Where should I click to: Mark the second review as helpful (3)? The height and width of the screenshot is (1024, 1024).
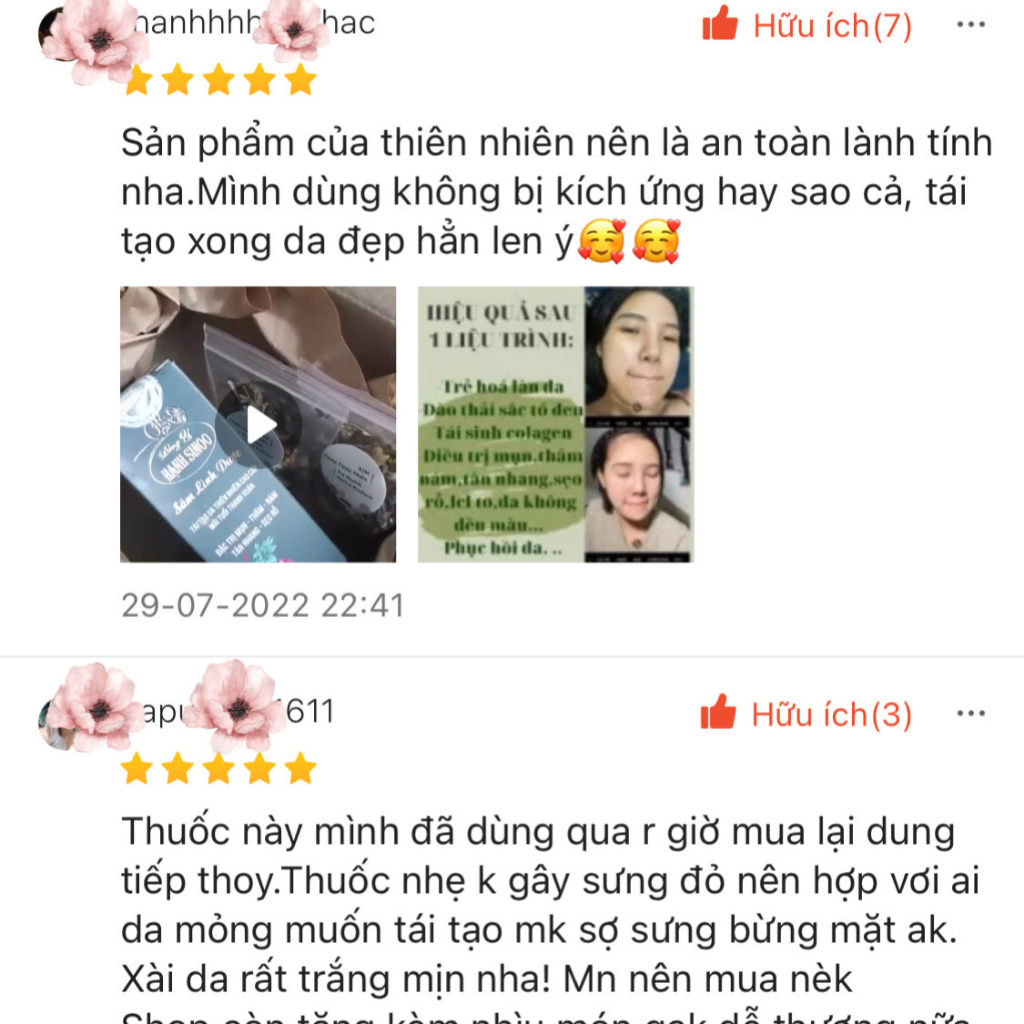click(x=806, y=715)
